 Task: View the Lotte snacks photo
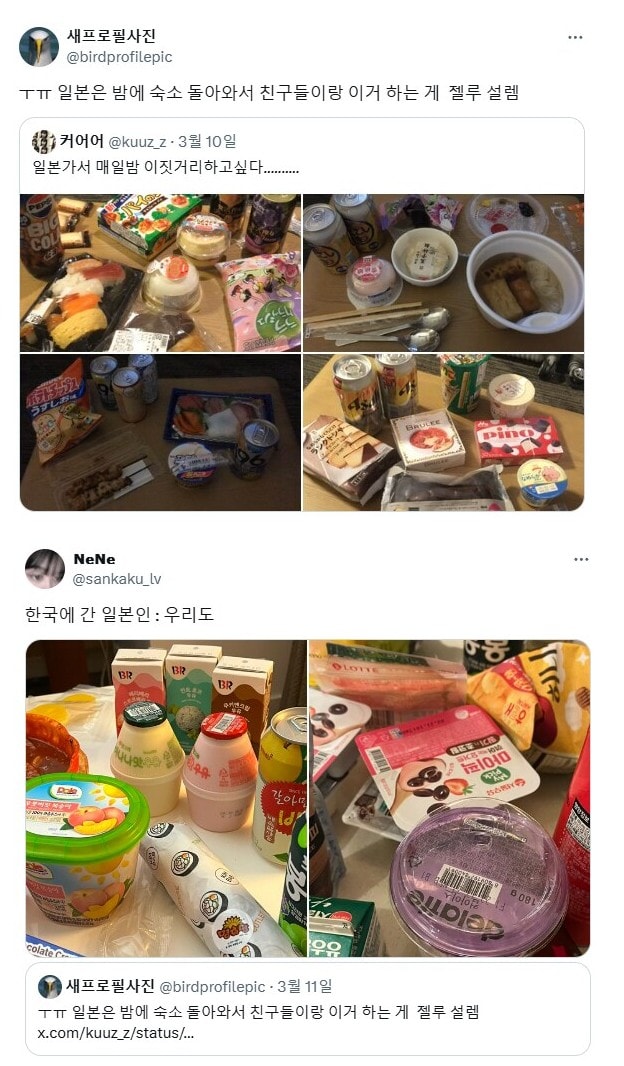coord(449,797)
